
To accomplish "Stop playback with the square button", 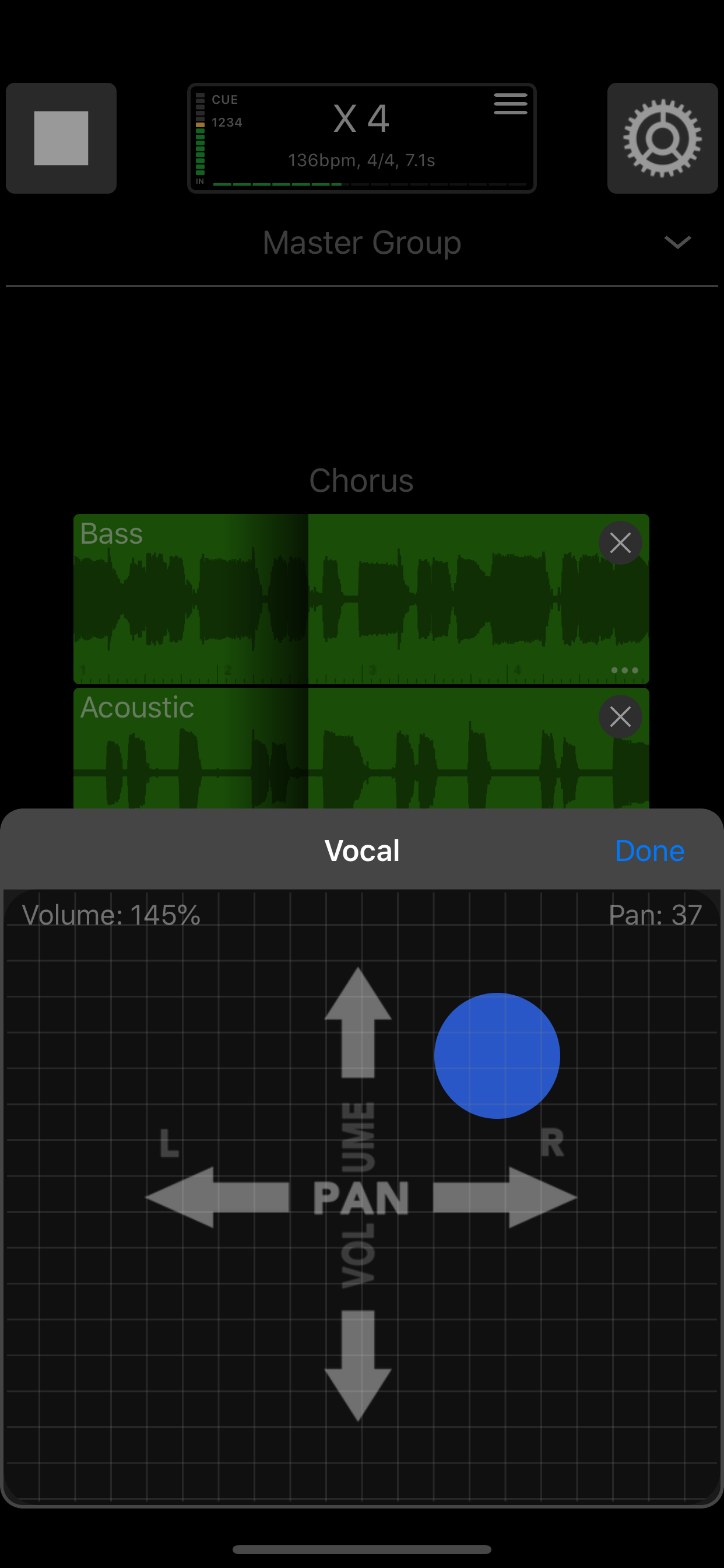I will [x=61, y=138].
